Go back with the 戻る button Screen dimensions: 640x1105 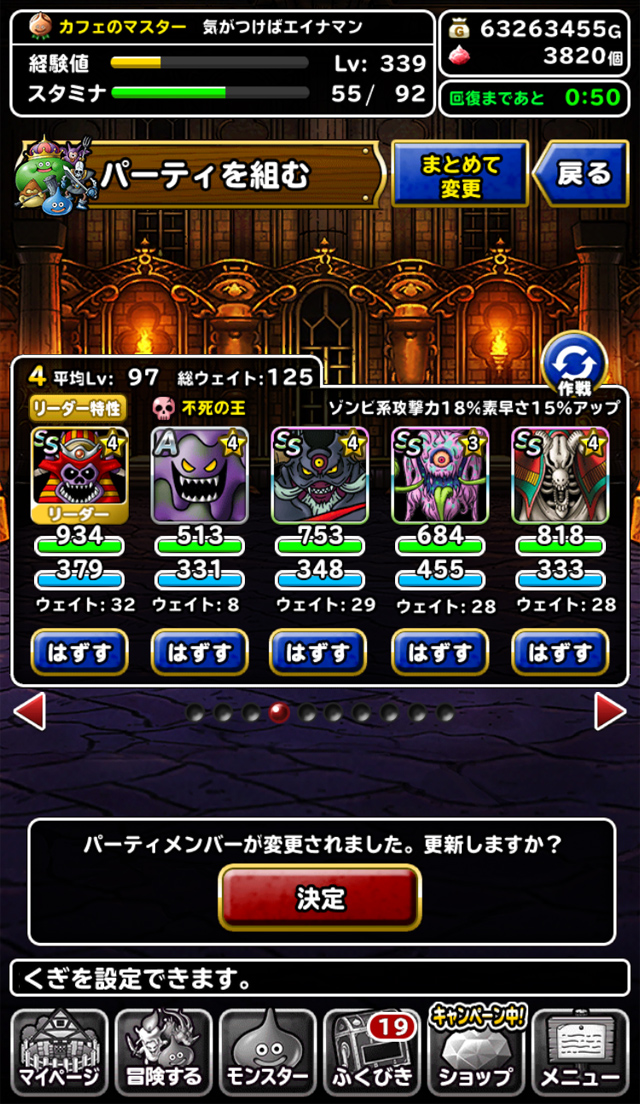[x=580, y=174]
